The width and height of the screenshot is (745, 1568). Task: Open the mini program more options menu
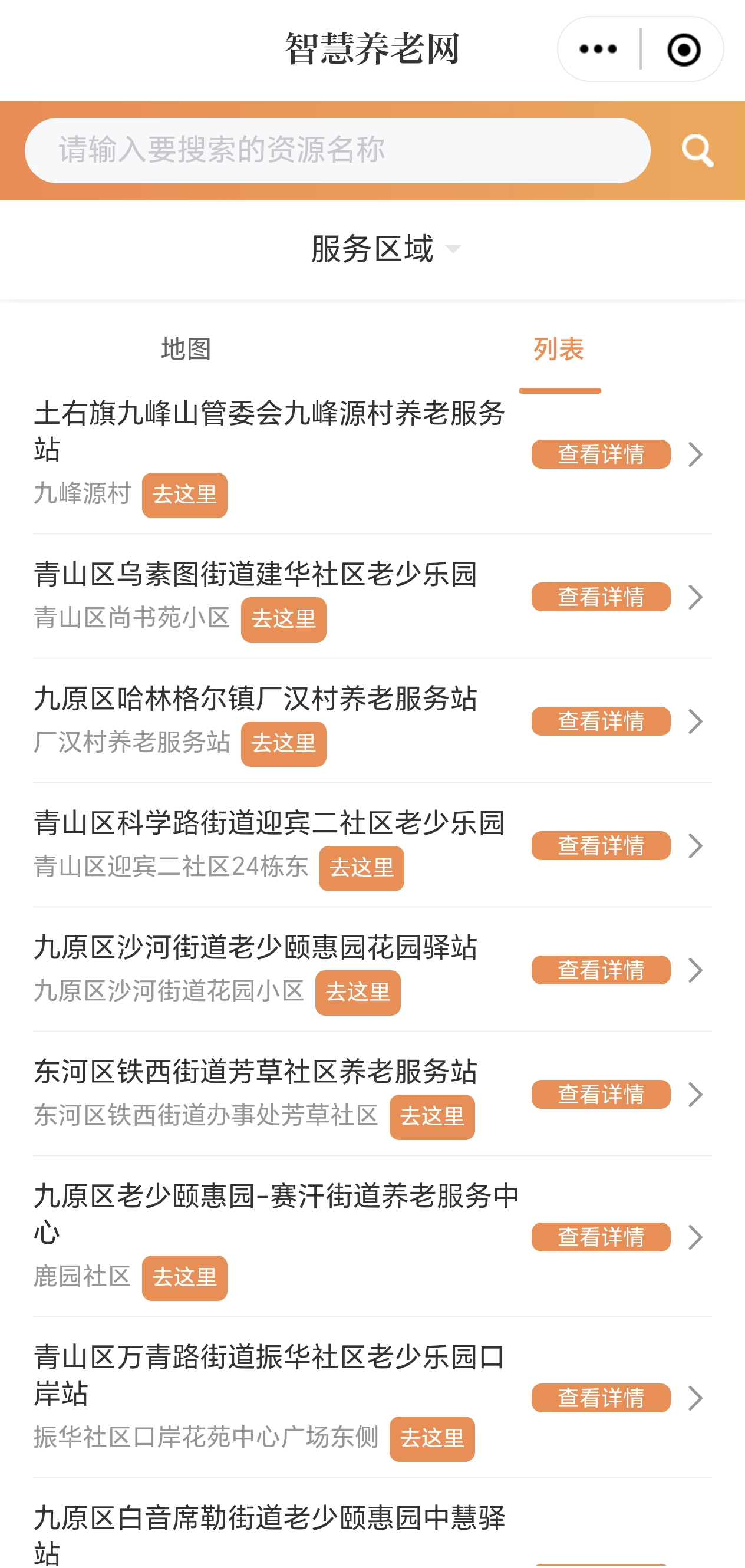(x=598, y=50)
